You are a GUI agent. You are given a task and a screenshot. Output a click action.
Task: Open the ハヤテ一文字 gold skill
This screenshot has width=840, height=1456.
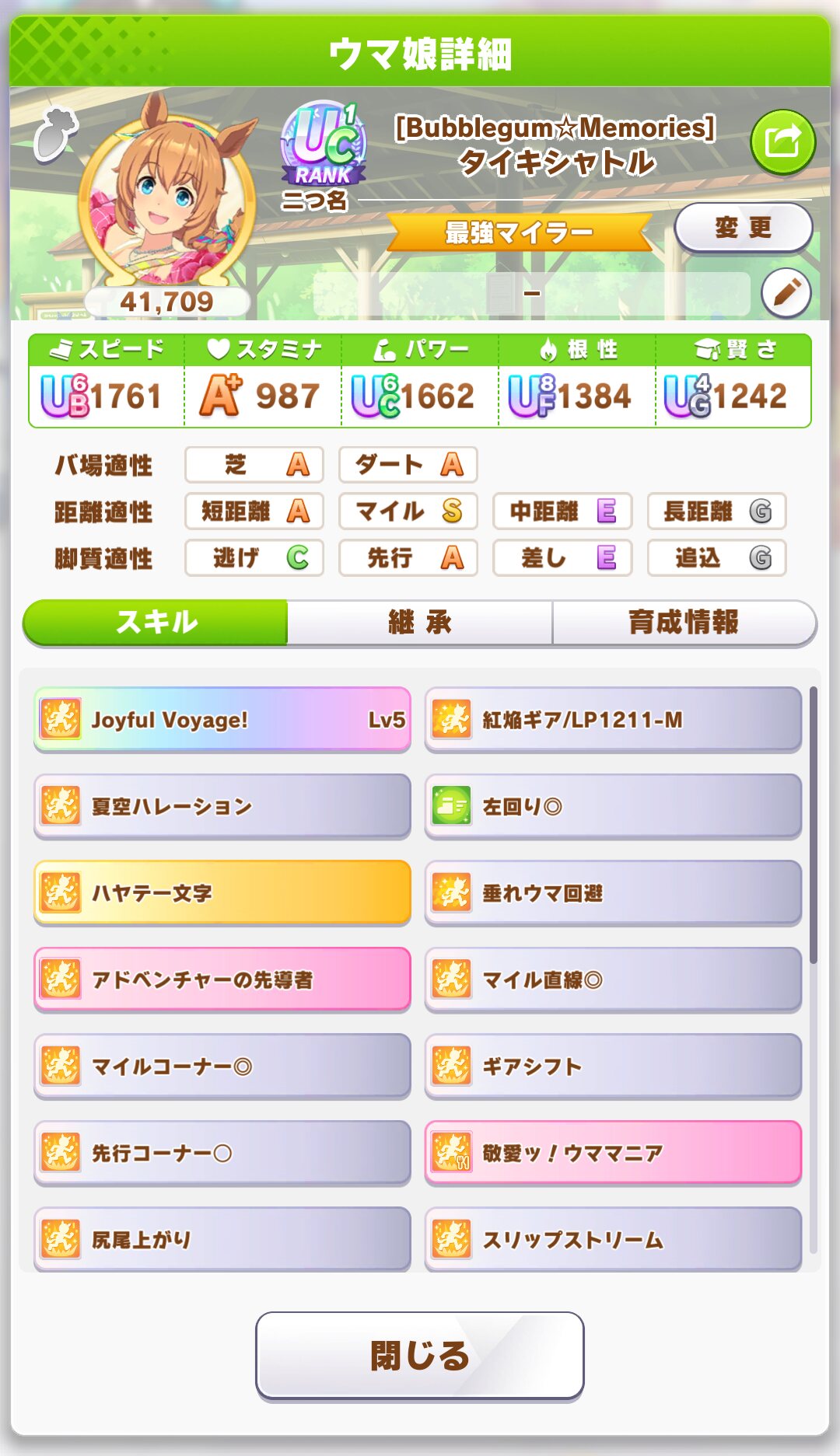point(222,893)
